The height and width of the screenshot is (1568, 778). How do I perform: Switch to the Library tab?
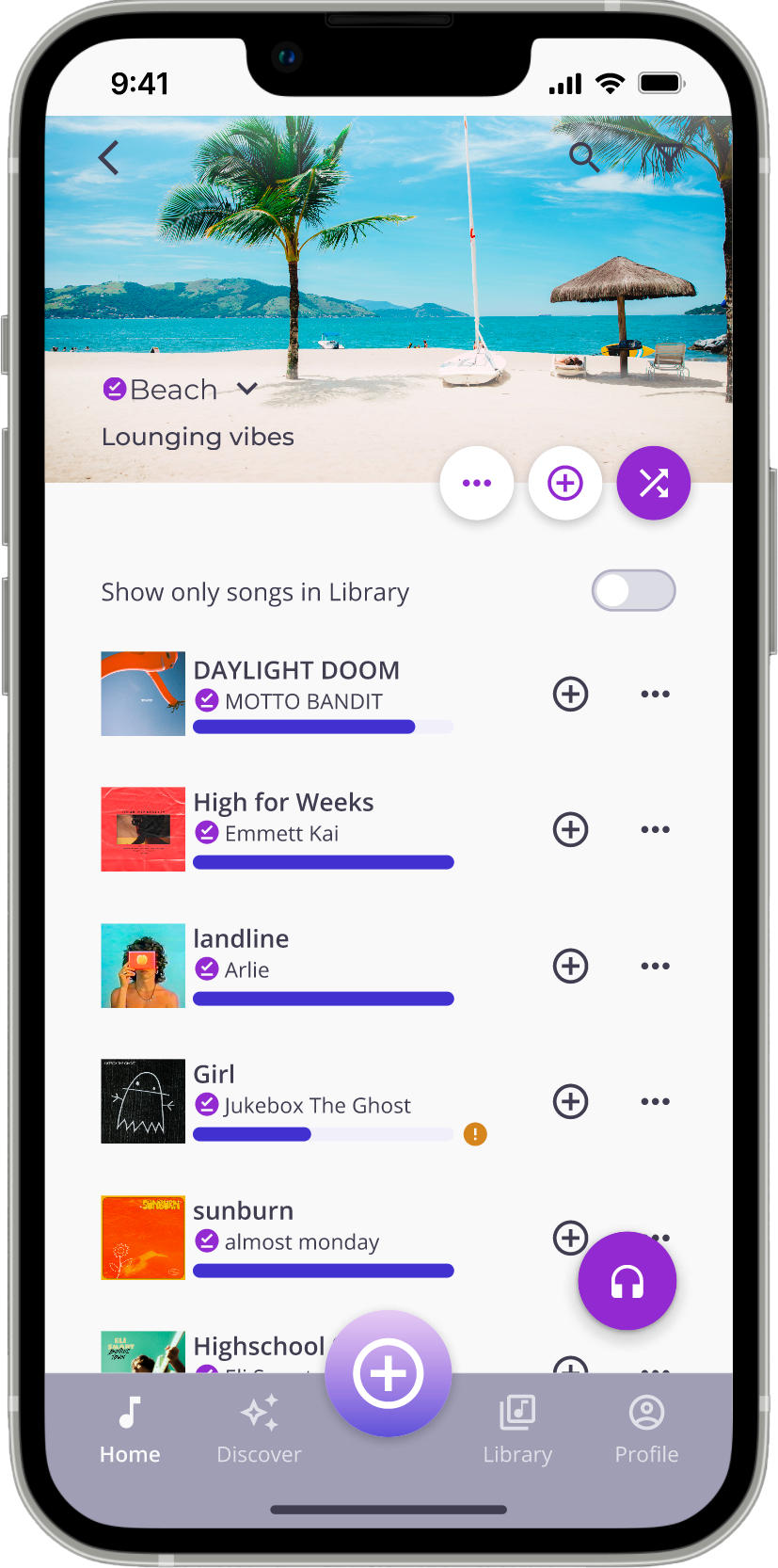[x=517, y=1430]
